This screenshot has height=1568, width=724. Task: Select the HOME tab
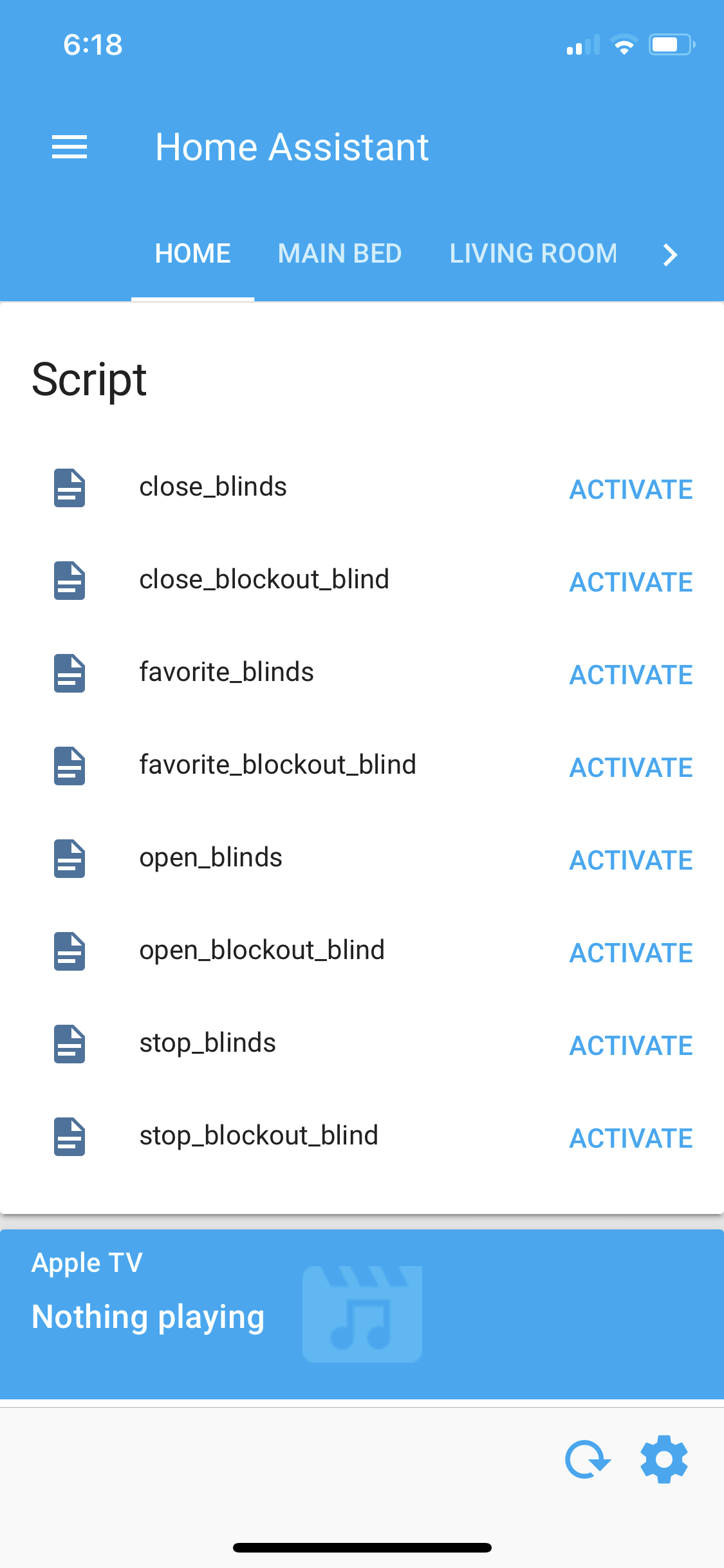[193, 254]
